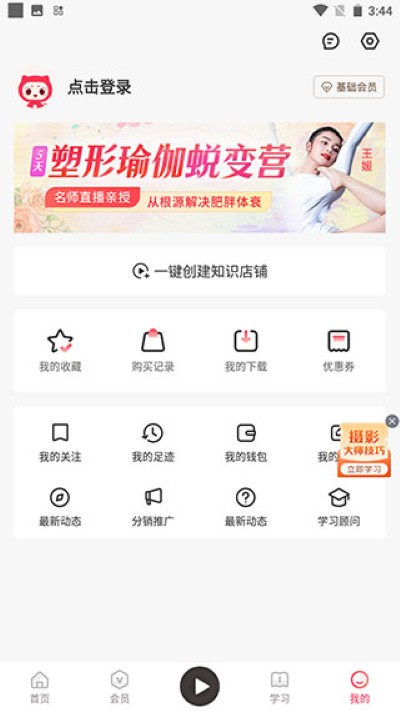The image size is (400, 711).
Task: Contact 学习顾问 study advisor
Action: 339,507
